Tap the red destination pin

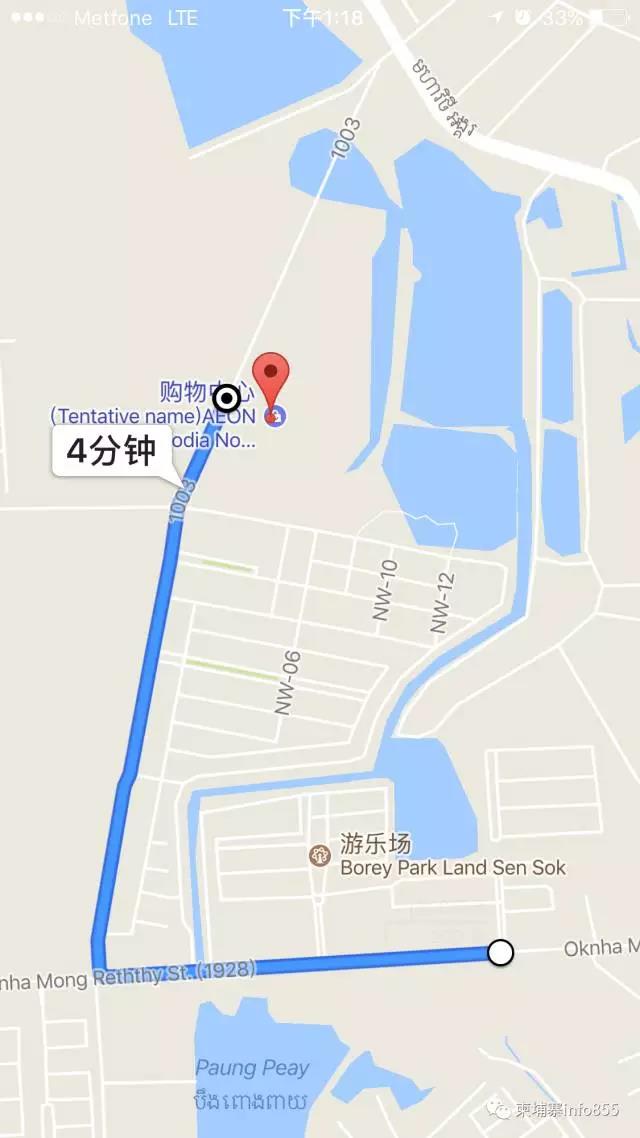[x=270, y=375]
